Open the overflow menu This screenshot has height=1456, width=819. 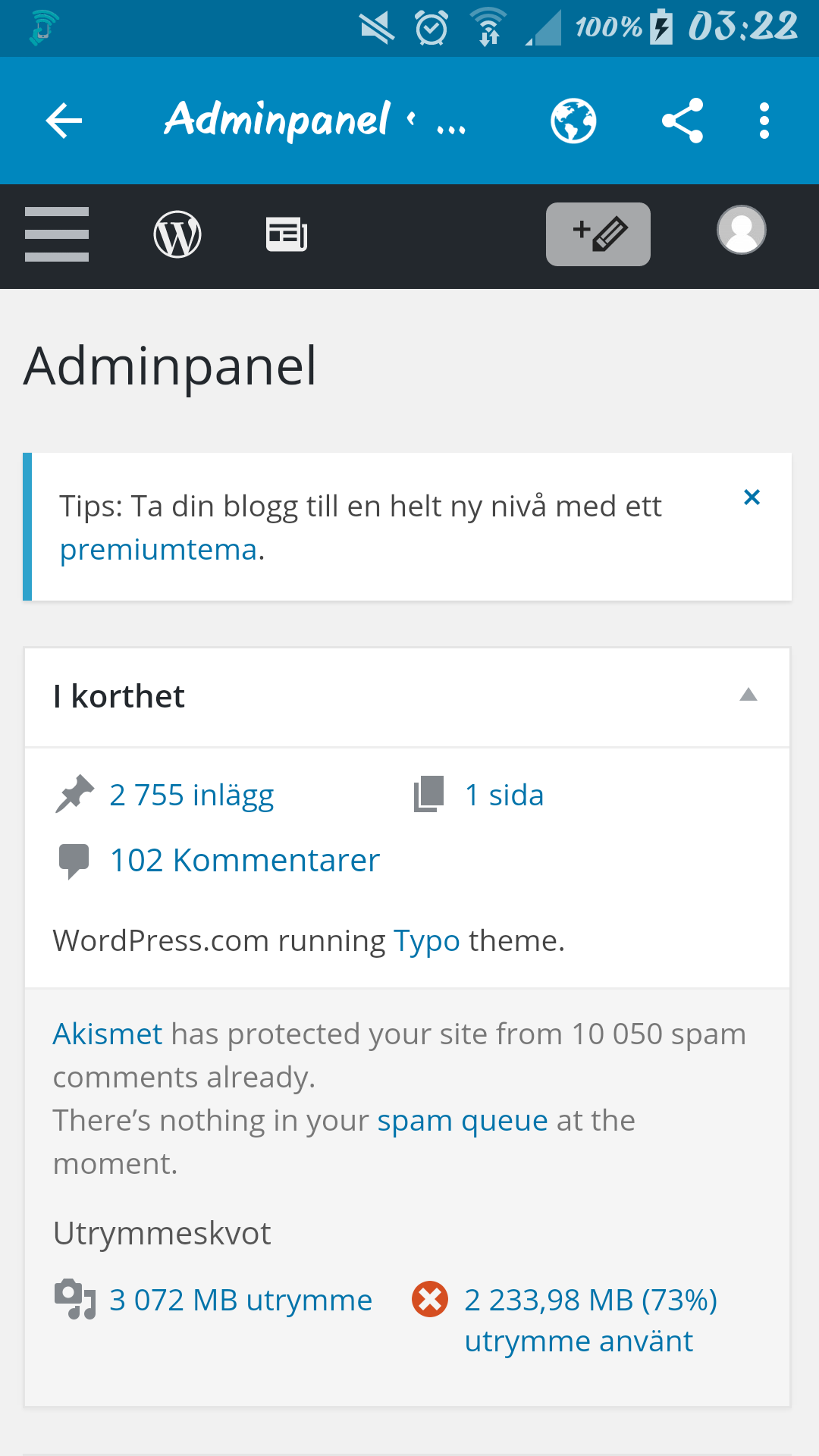764,121
